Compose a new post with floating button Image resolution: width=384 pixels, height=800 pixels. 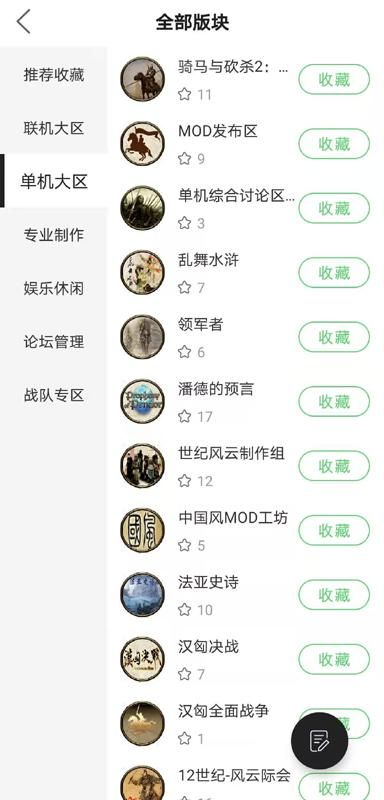click(x=319, y=740)
